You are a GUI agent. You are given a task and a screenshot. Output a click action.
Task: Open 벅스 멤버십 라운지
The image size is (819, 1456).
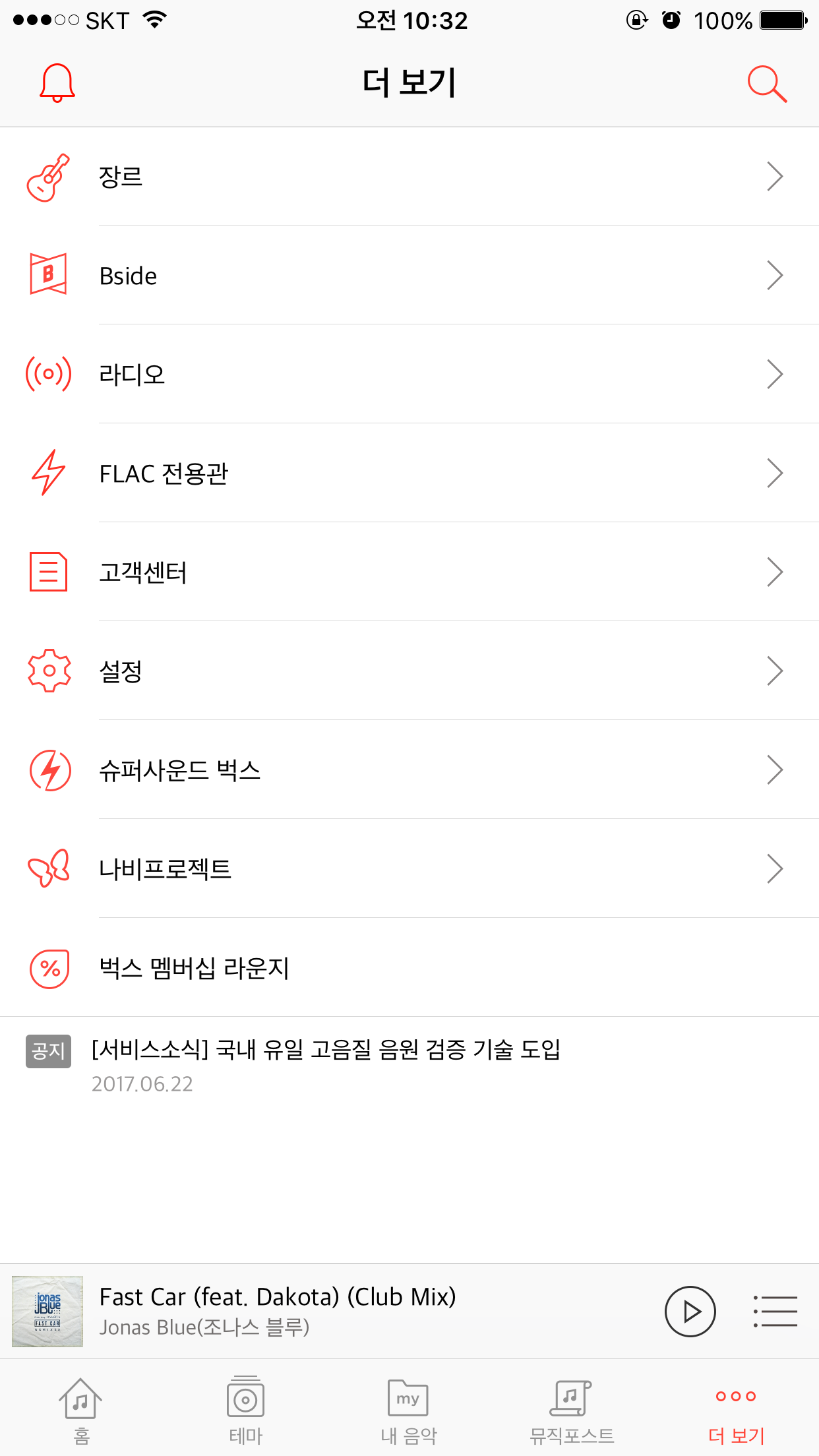(x=409, y=968)
